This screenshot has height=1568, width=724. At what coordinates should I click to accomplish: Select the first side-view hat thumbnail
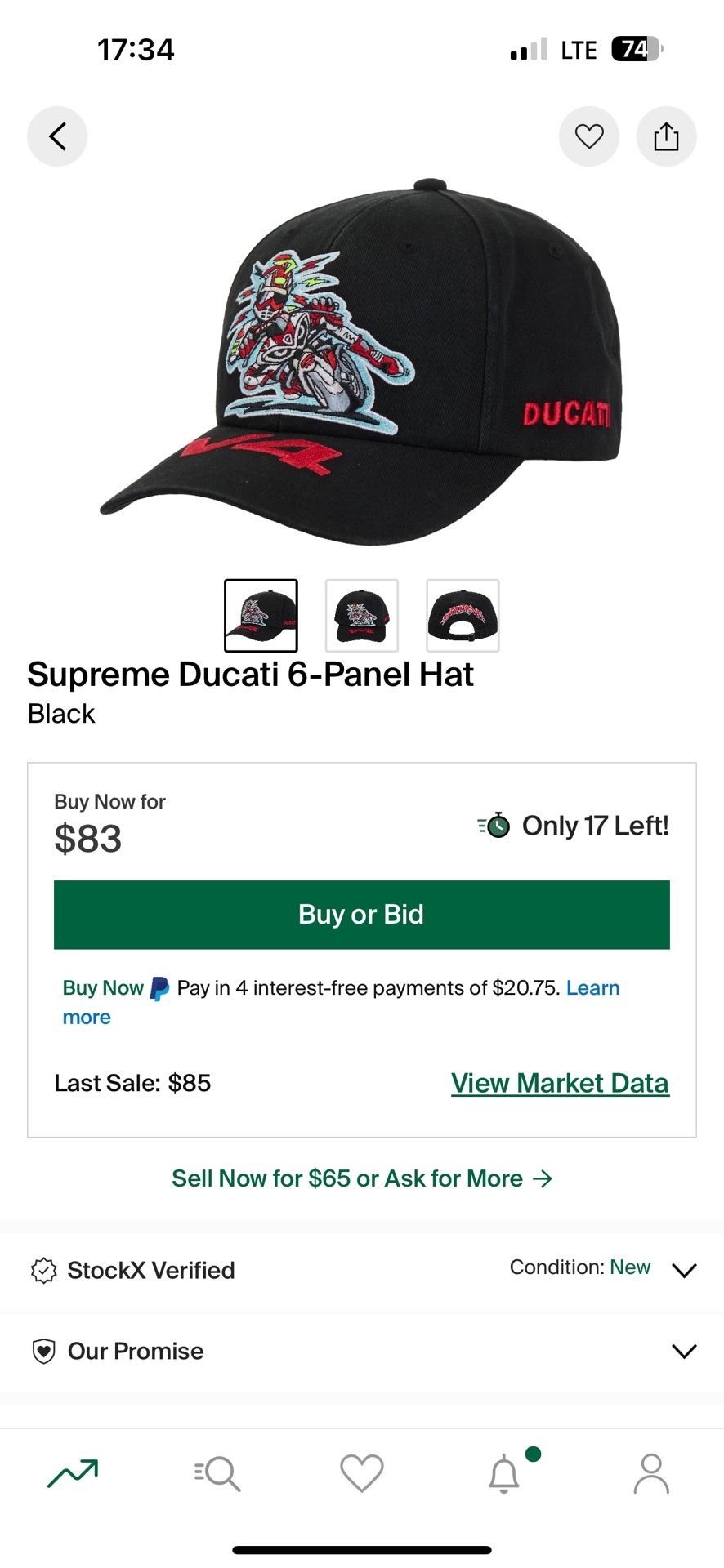pyautogui.click(x=261, y=615)
